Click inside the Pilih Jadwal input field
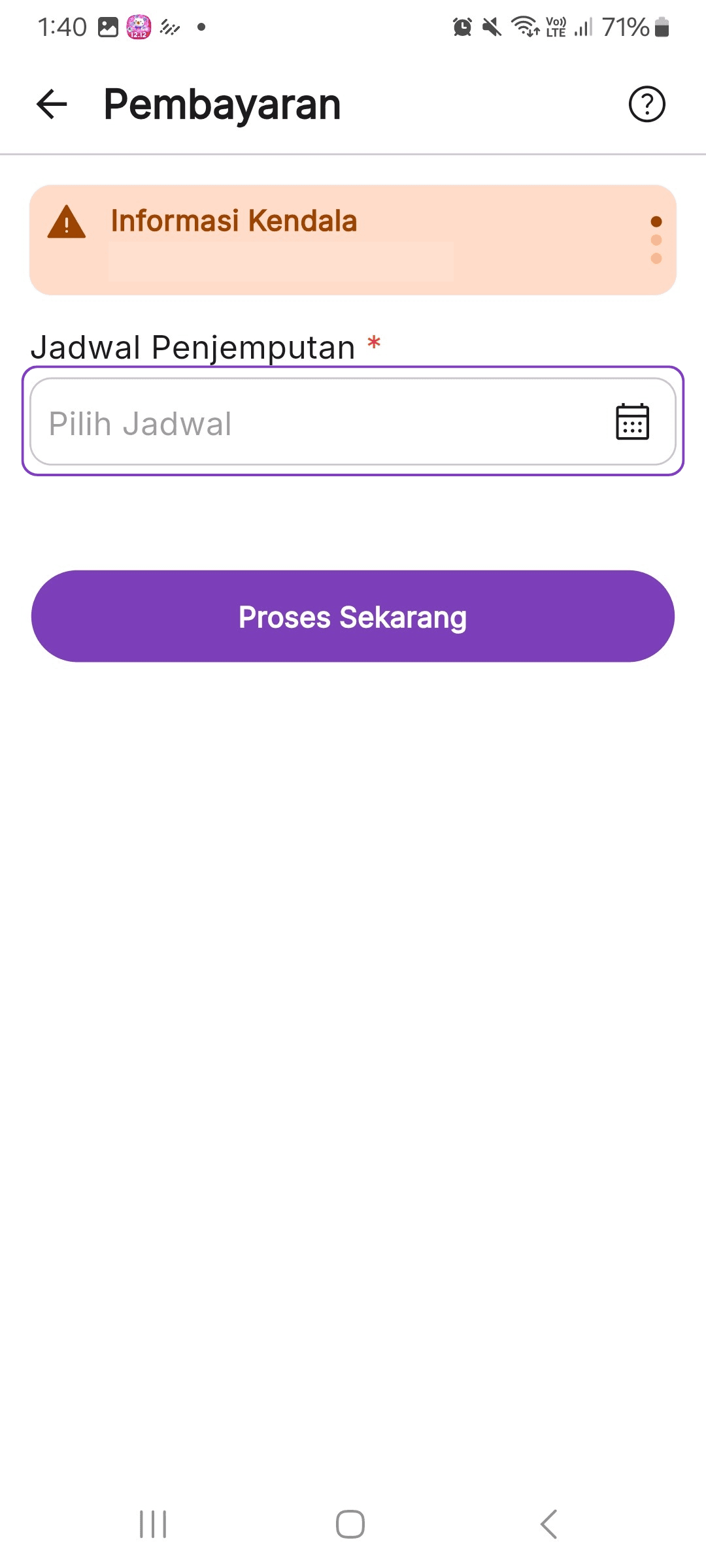This screenshot has height=1568, width=706. click(261, 422)
